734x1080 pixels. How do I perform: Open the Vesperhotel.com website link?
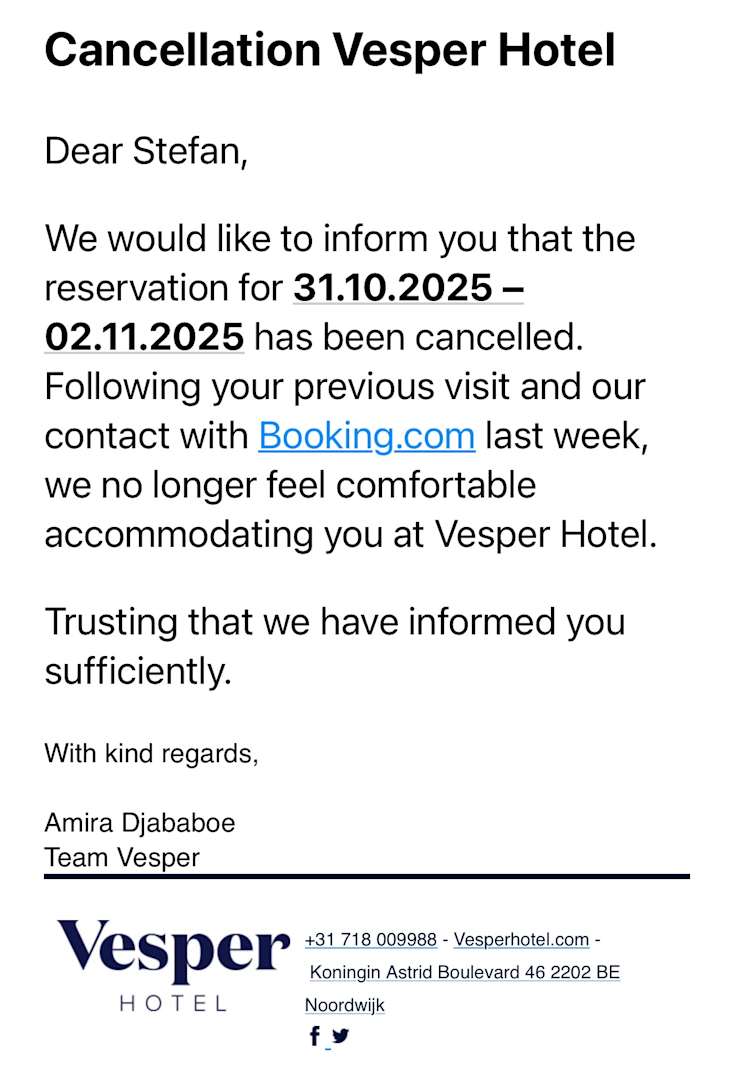pos(521,940)
